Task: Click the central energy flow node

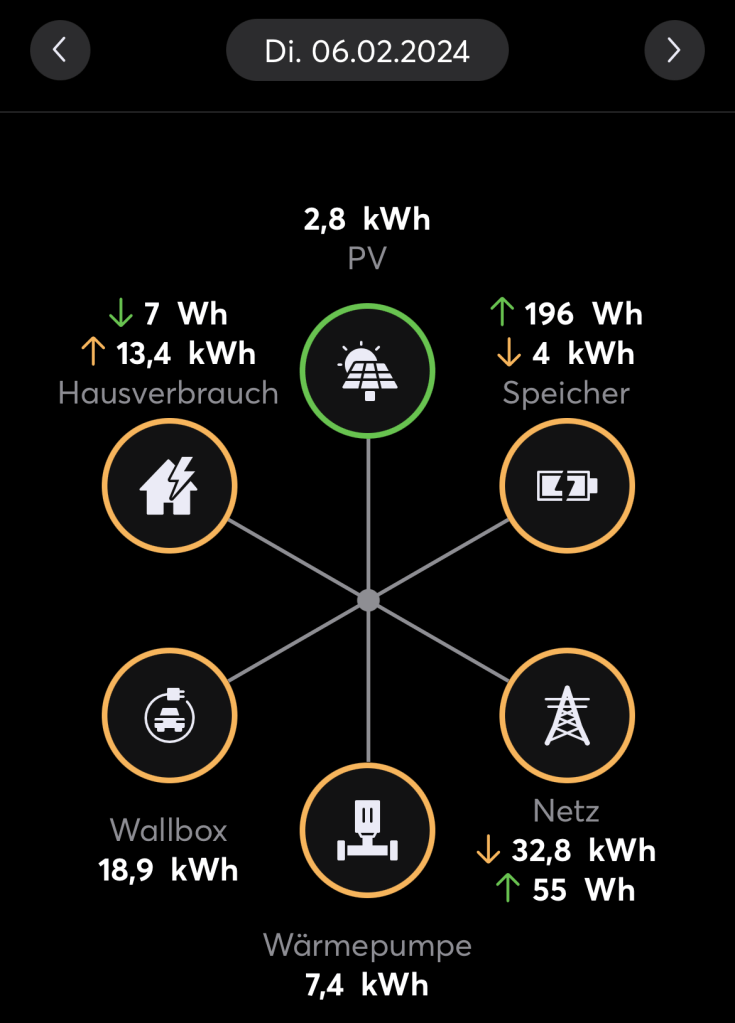Action: coord(367,600)
